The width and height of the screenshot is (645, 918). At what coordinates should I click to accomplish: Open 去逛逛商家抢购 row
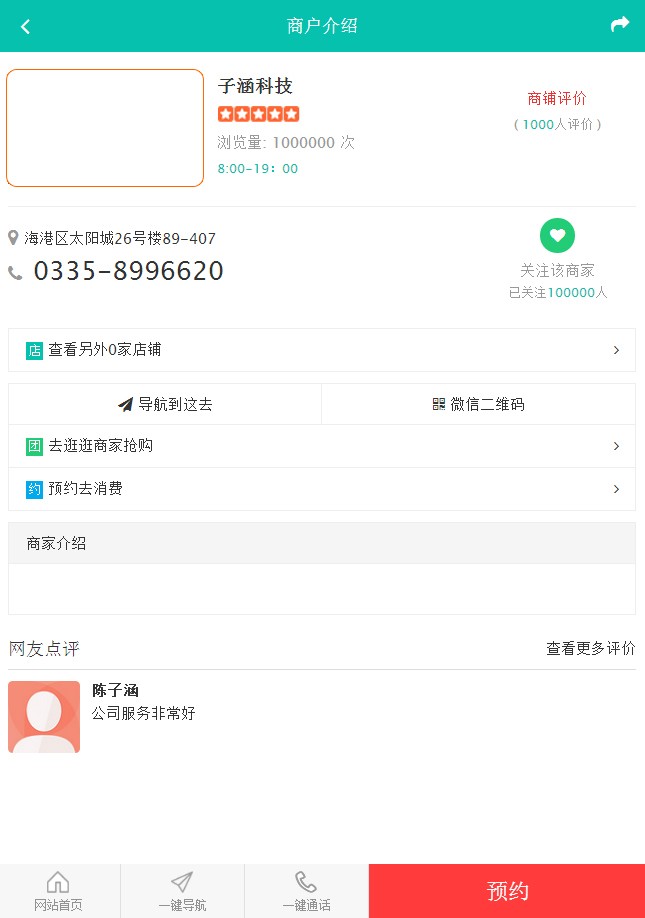click(322, 446)
